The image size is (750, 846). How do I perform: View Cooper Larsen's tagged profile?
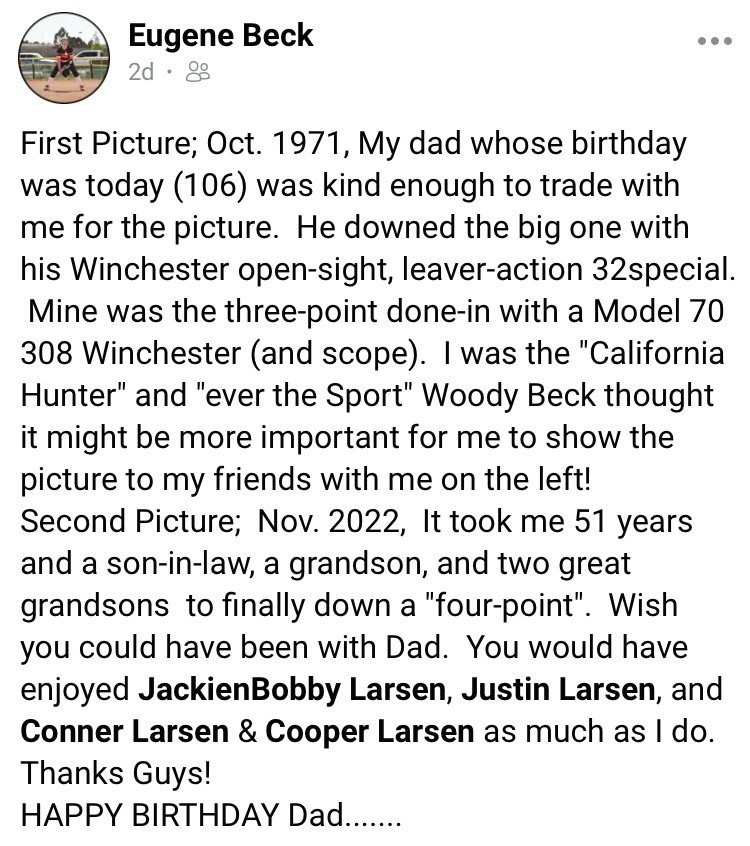click(x=369, y=731)
